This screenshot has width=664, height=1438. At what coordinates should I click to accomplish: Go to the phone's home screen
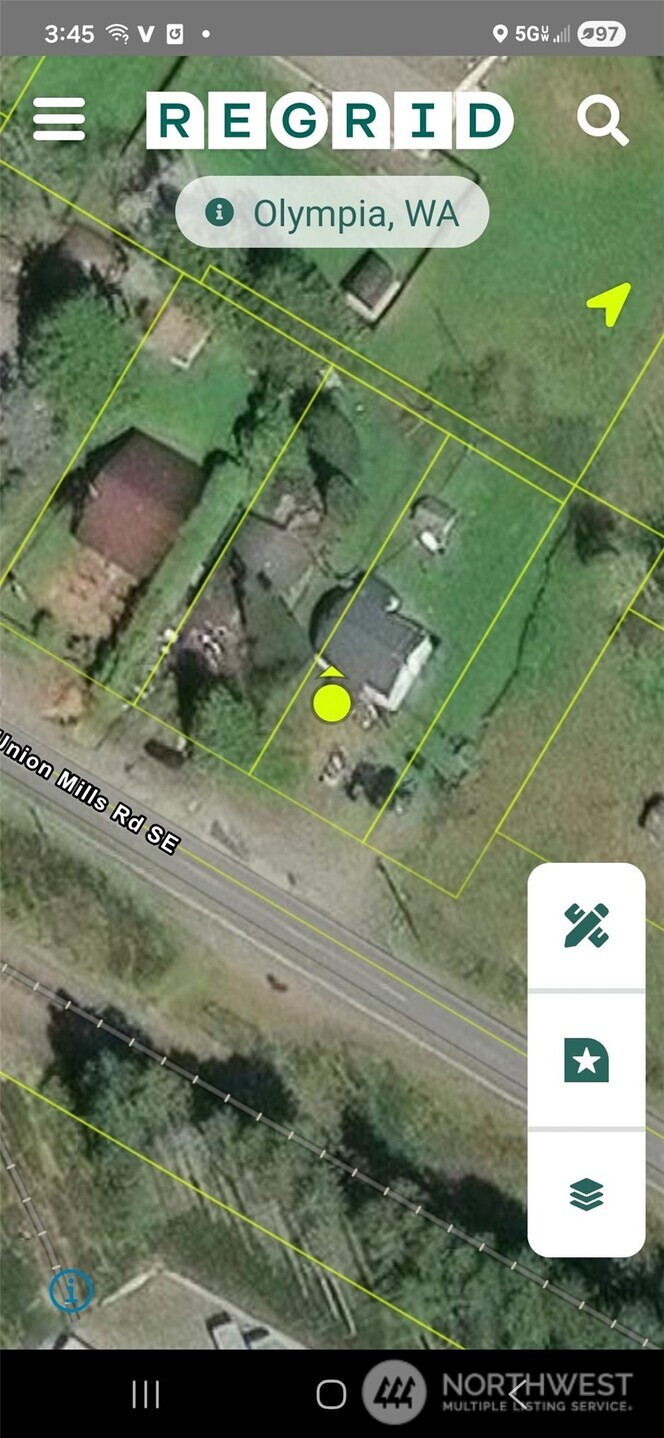click(x=331, y=1394)
